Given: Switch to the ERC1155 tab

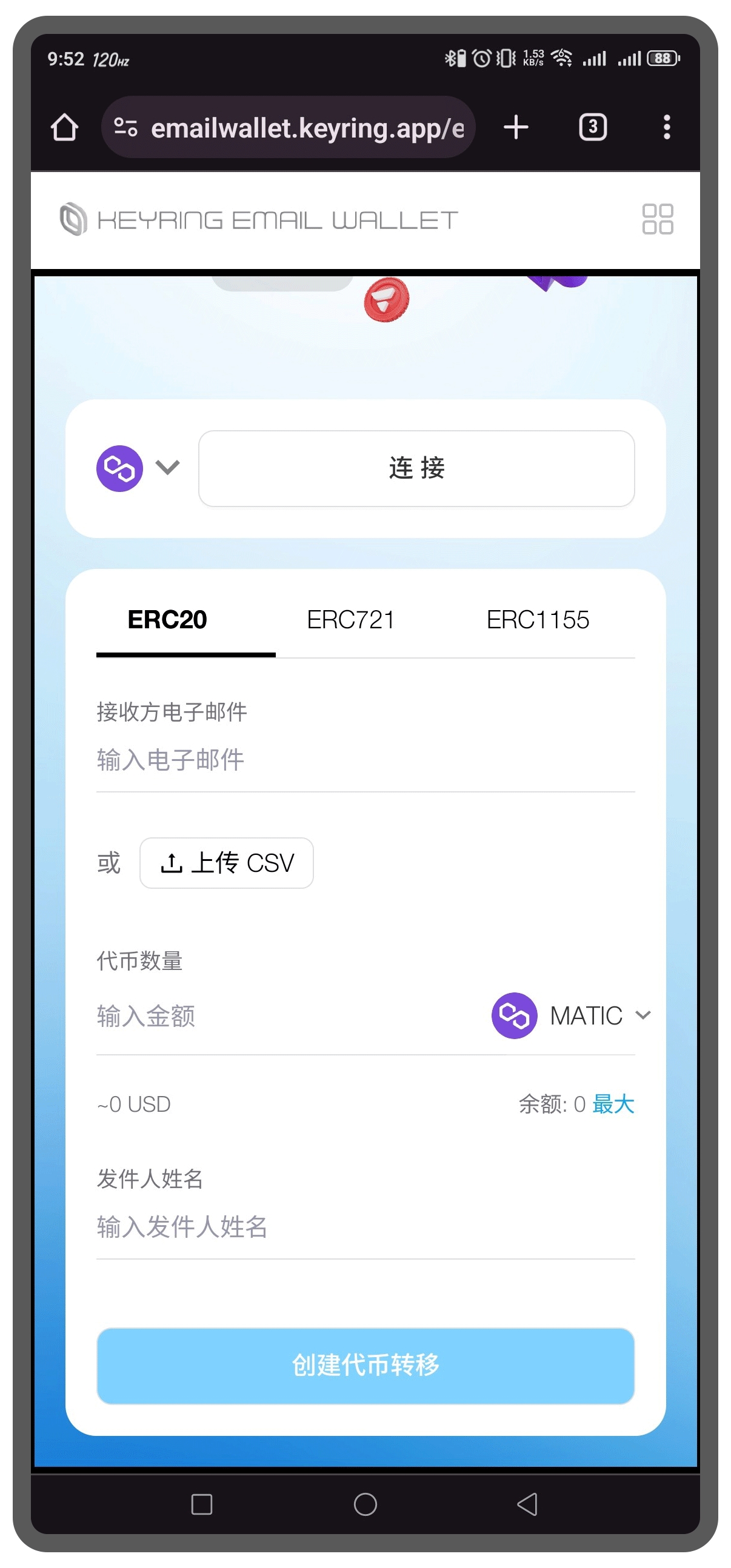Looking at the screenshot, I should (537, 620).
